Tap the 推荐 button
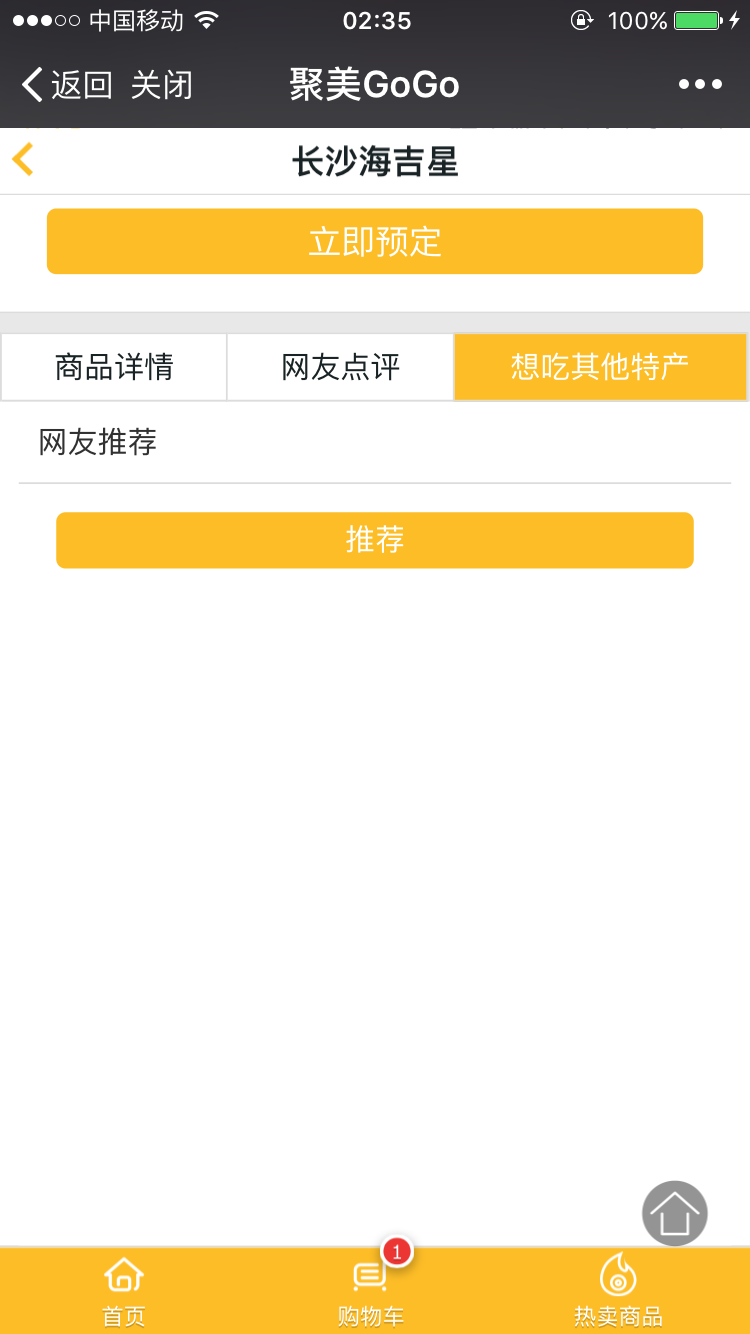This screenshot has height=1334, width=750. [x=375, y=540]
